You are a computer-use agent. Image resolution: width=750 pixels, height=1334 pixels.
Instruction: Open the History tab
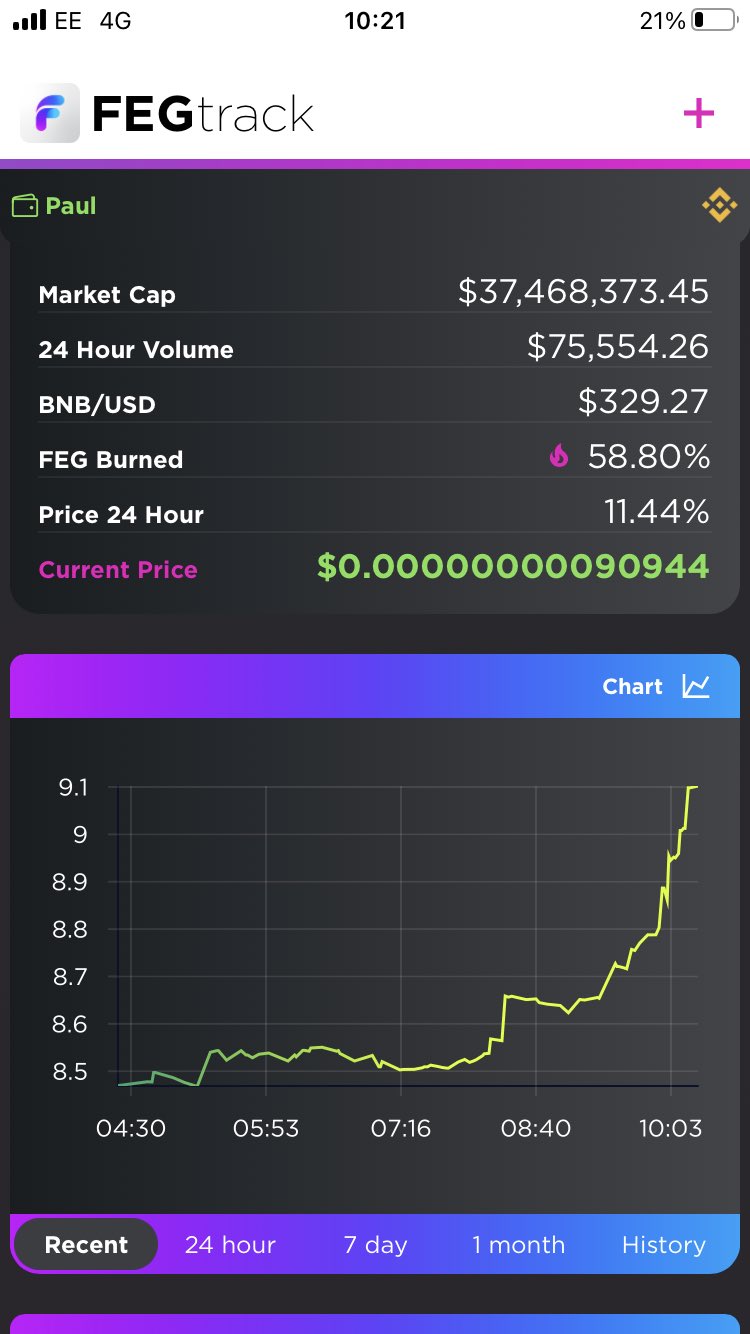(663, 1245)
